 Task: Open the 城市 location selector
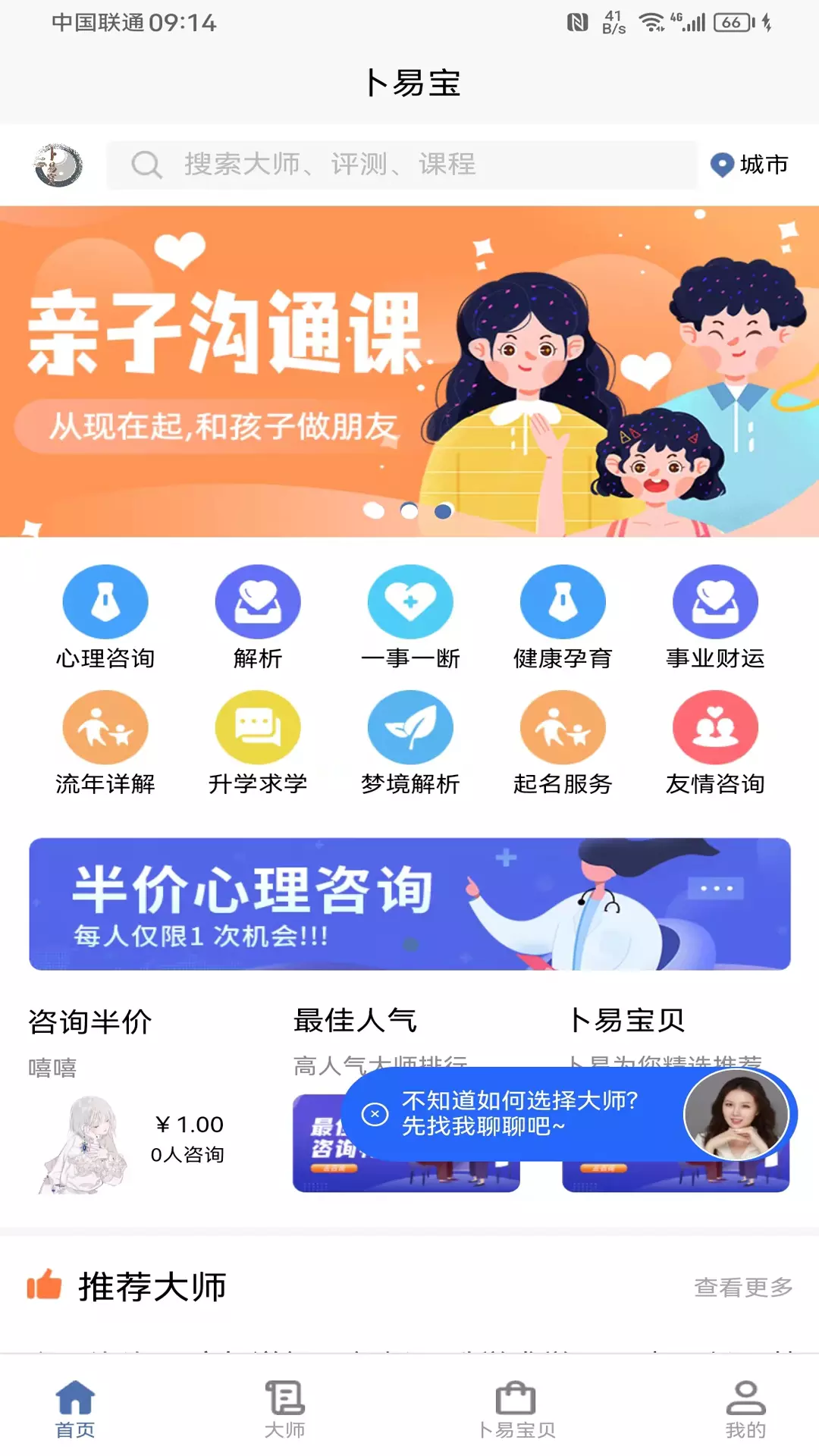coord(750,165)
